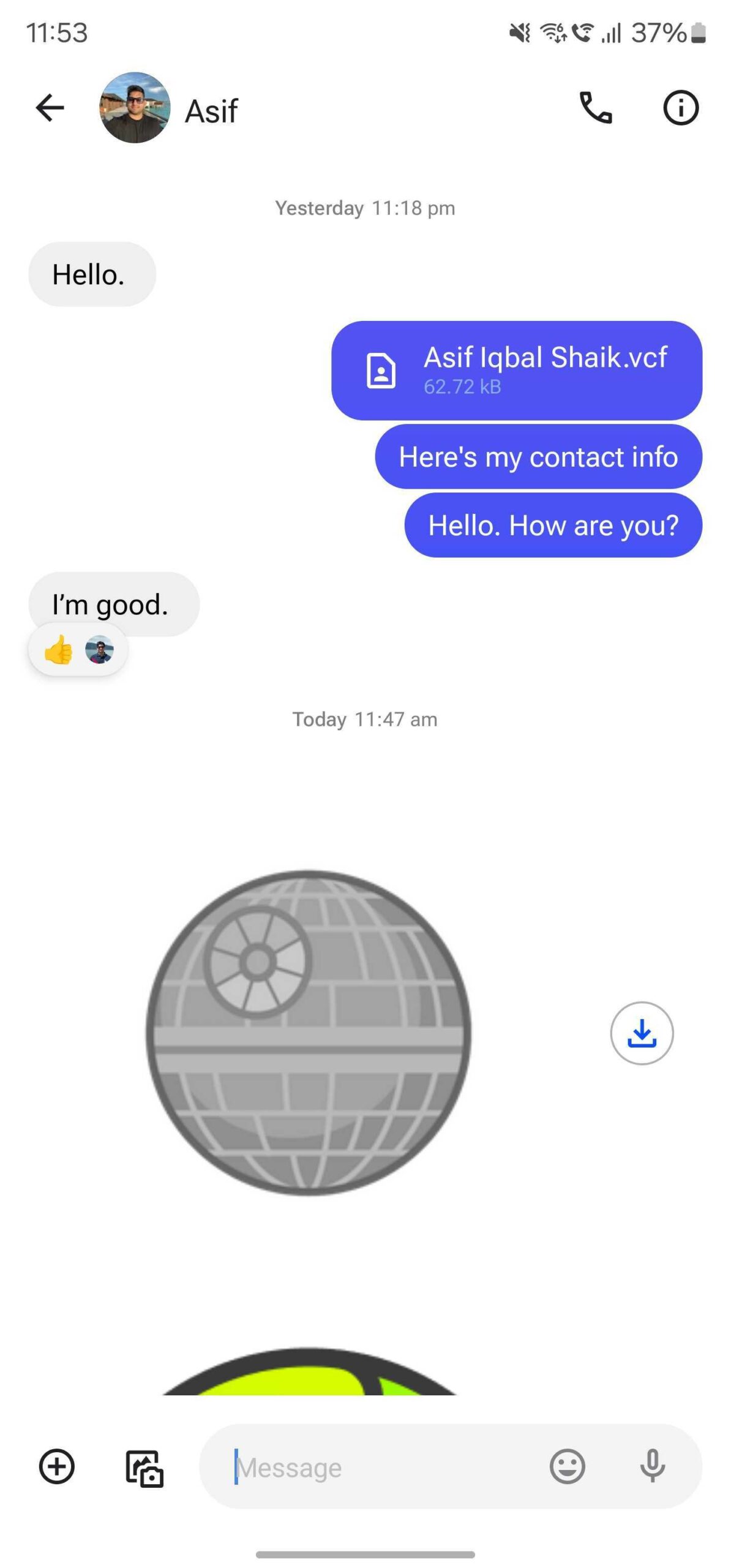The width and height of the screenshot is (731, 1568).
Task: View the thumbs-up reaction on I'm good
Action: (78, 650)
